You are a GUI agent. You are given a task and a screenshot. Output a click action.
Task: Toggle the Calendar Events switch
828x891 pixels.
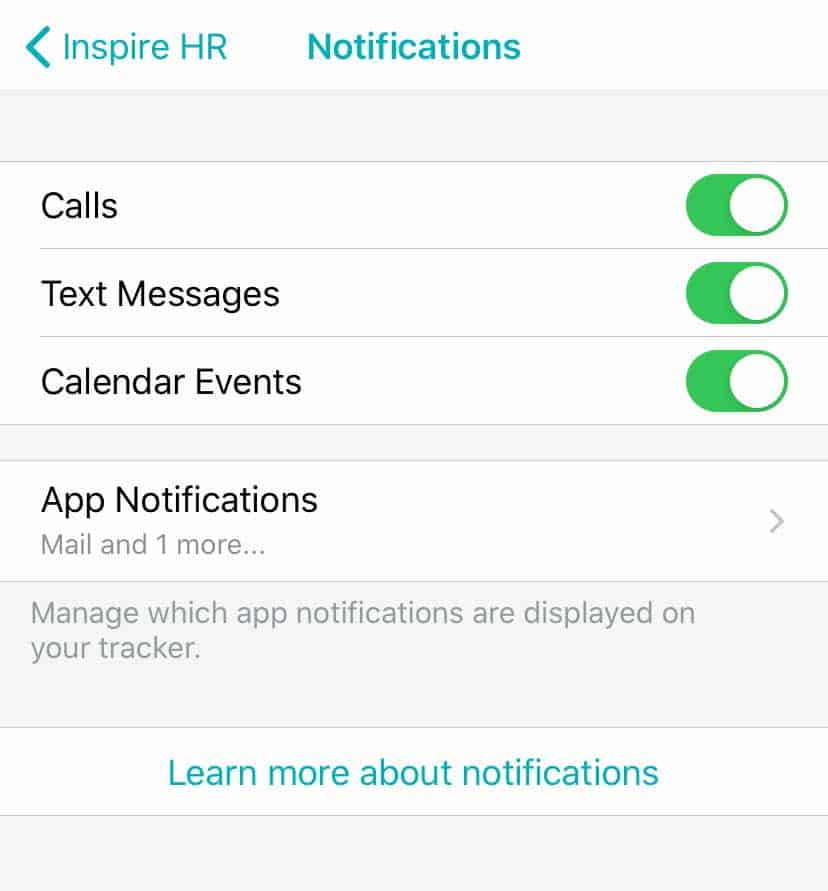(x=736, y=381)
